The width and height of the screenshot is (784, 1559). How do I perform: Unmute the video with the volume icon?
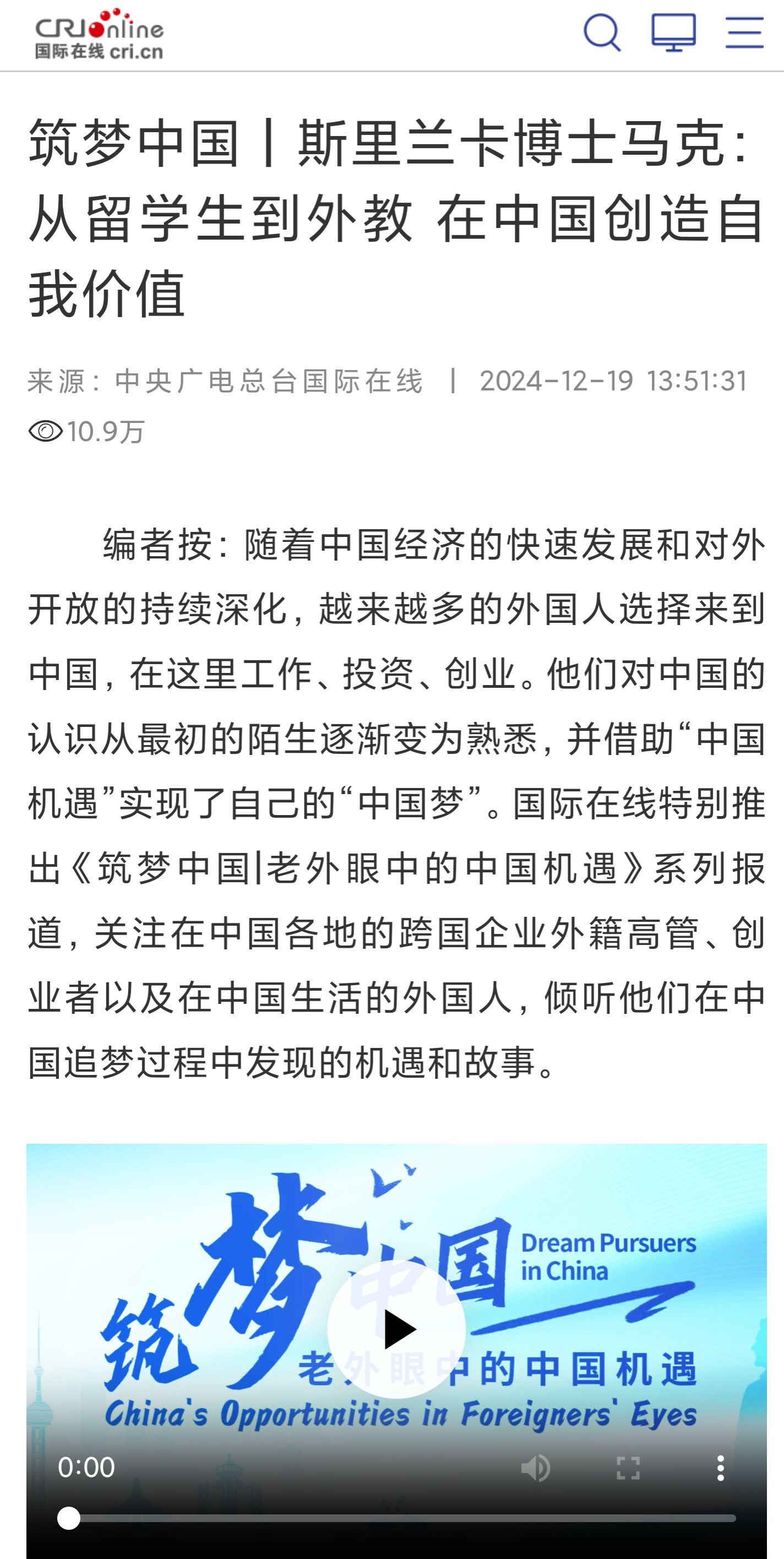point(535,1468)
